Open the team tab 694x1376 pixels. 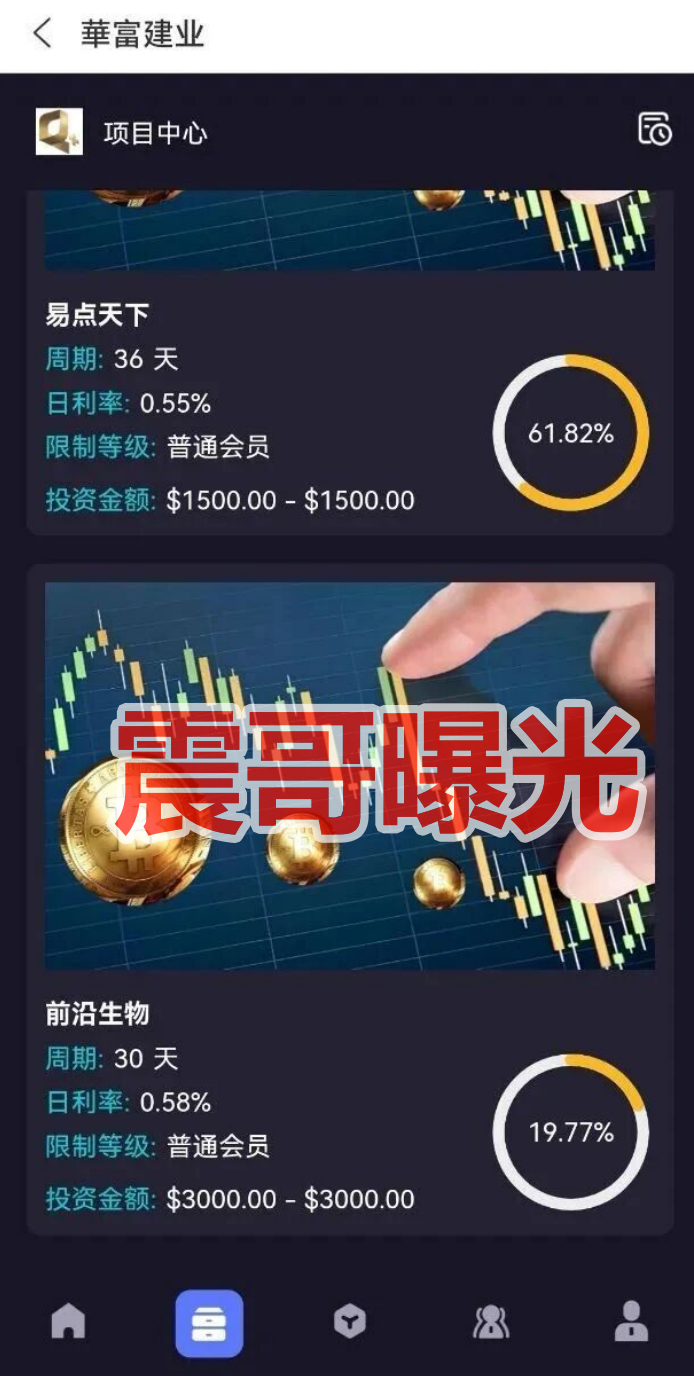[x=491, y=1322]
